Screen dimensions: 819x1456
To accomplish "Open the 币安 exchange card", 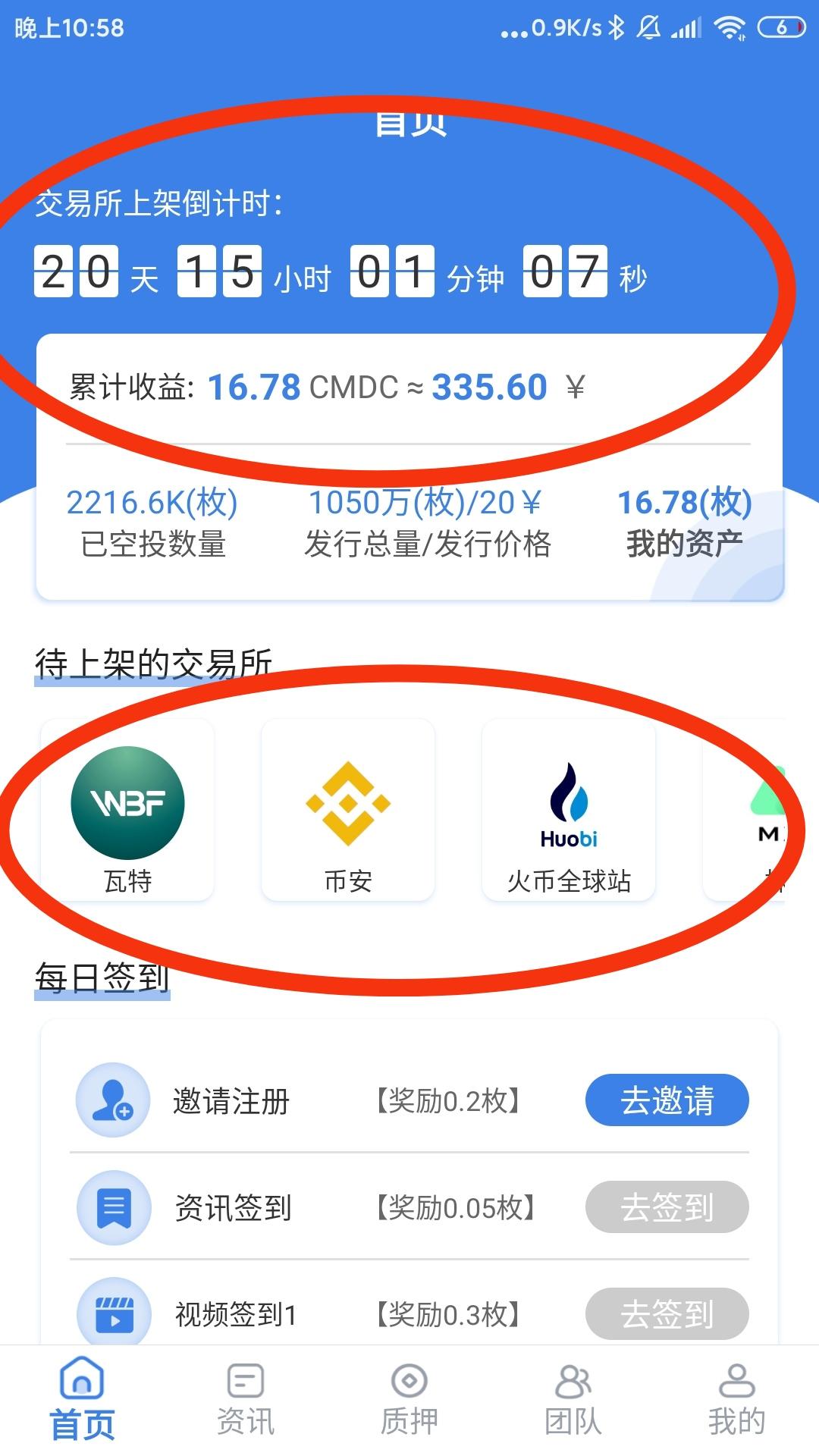I will 348,810.
